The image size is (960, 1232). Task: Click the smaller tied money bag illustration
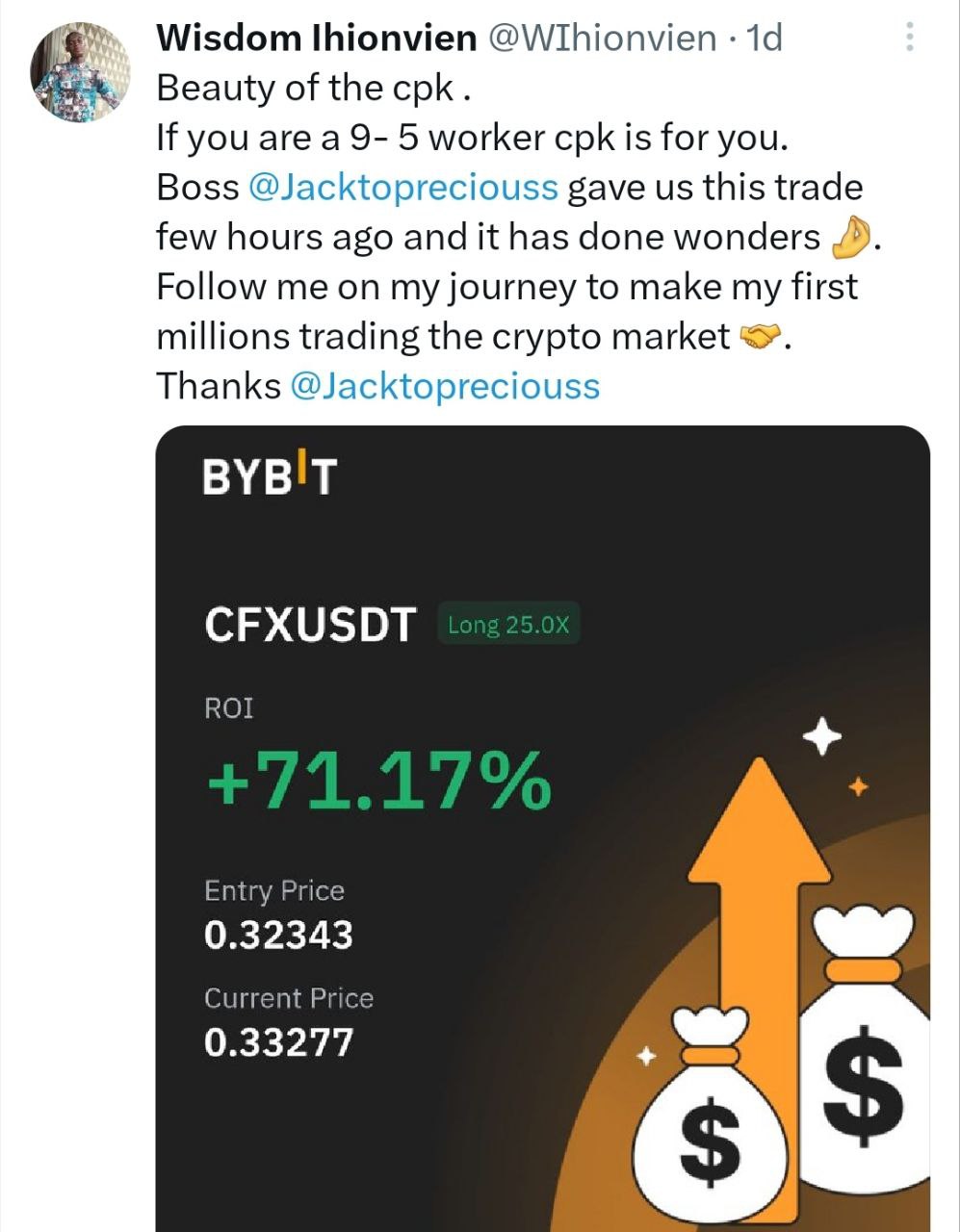point(710,1136)
